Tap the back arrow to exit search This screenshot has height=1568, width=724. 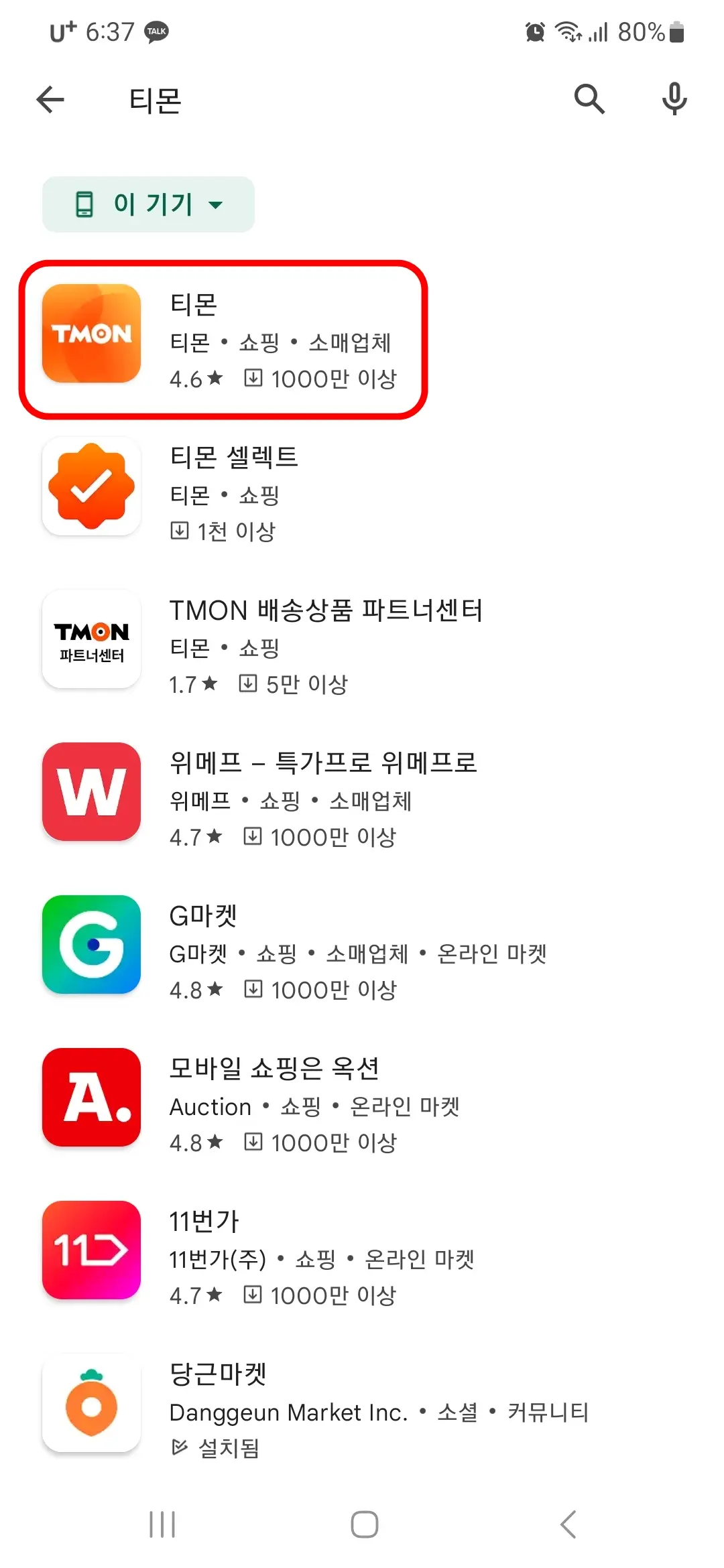(50, 99)
